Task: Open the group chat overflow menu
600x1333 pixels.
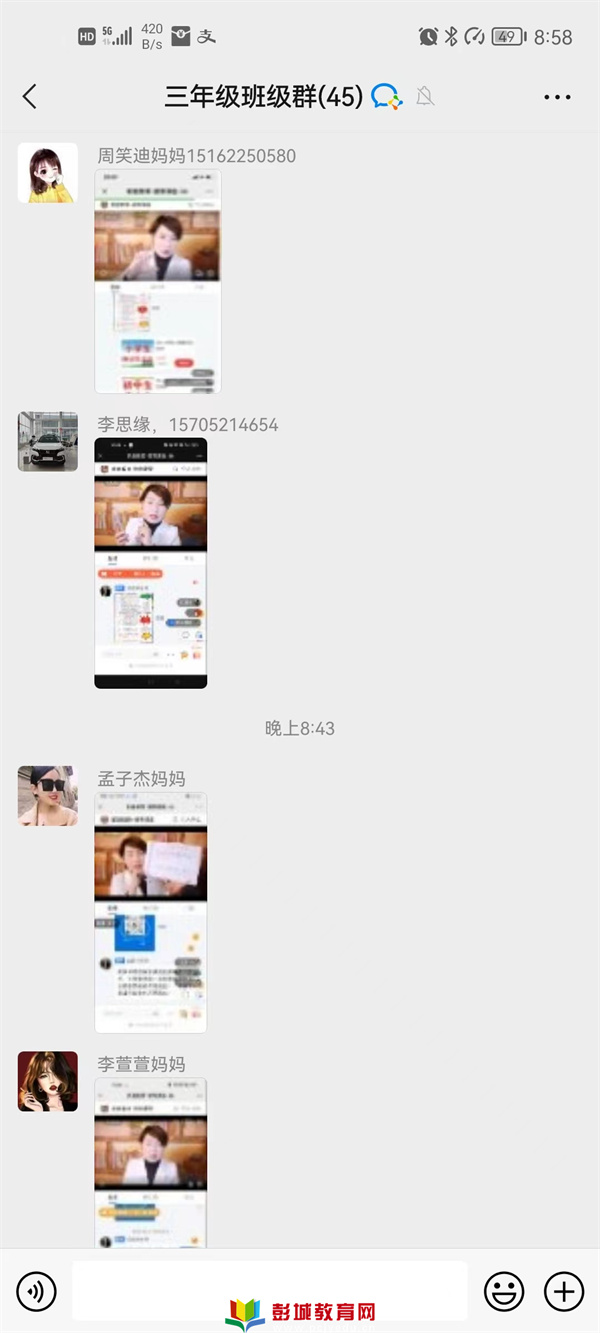Action: point(557,97)
